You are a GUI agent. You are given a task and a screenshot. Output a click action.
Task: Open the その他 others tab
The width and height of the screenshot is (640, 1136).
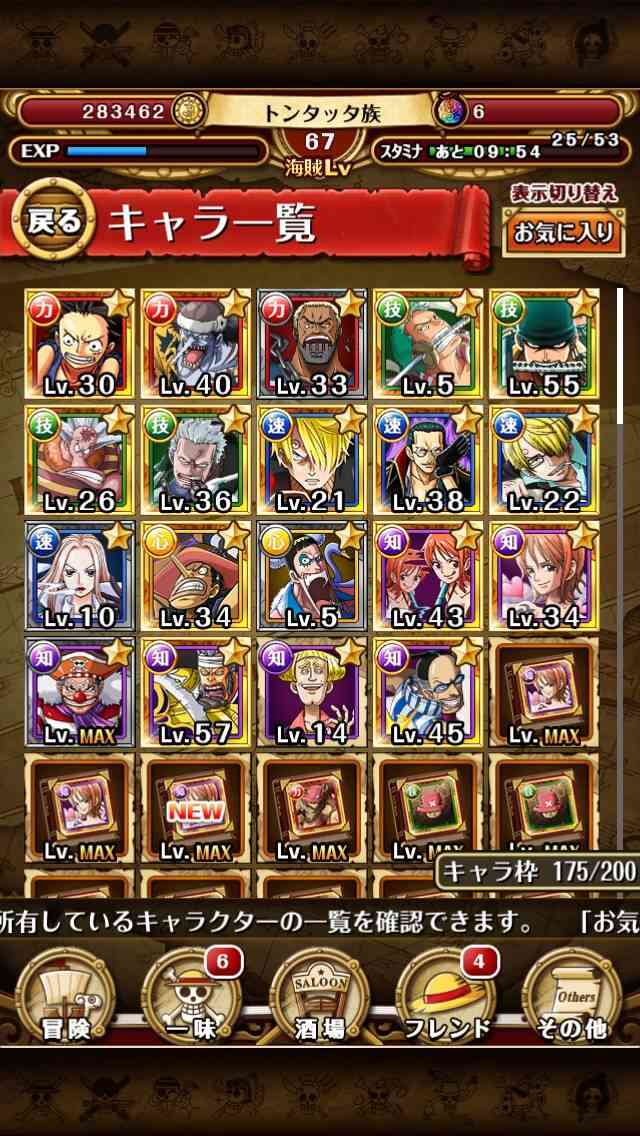(573, 996)
